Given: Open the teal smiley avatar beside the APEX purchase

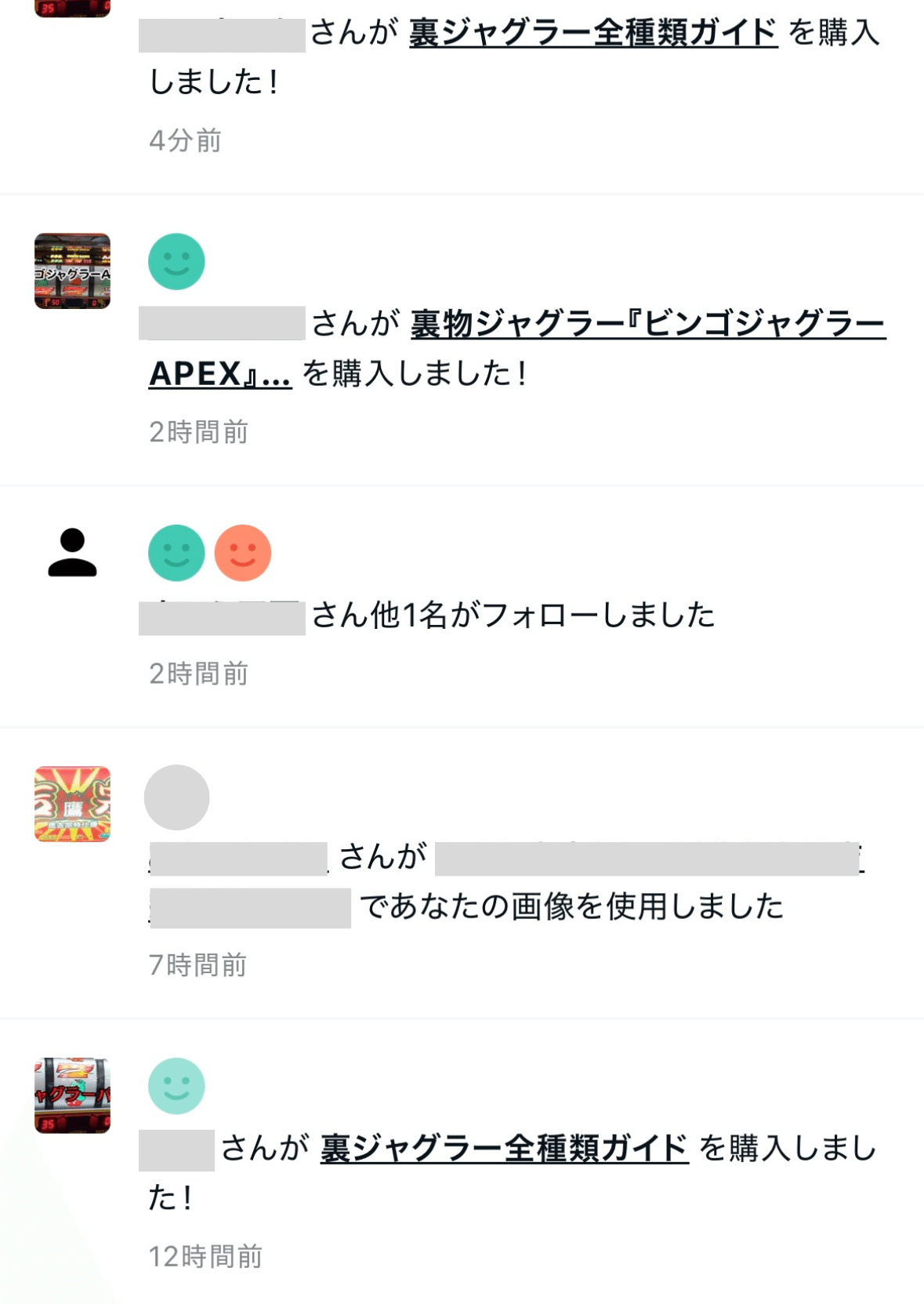Looking at the screenshot, I should tap(176, 261).
